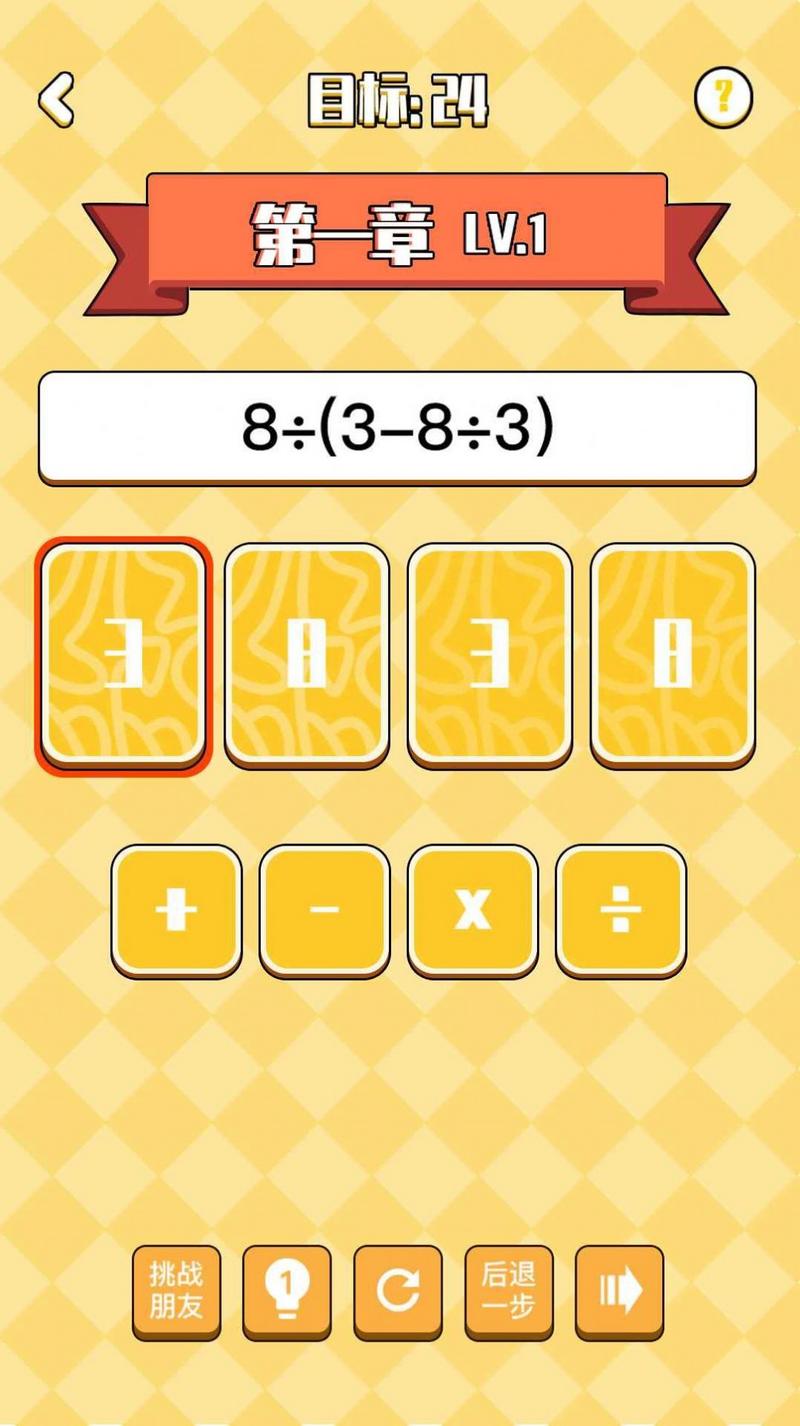Select the second card showing 8
The image size is (800, 1426).
(307, 656)
